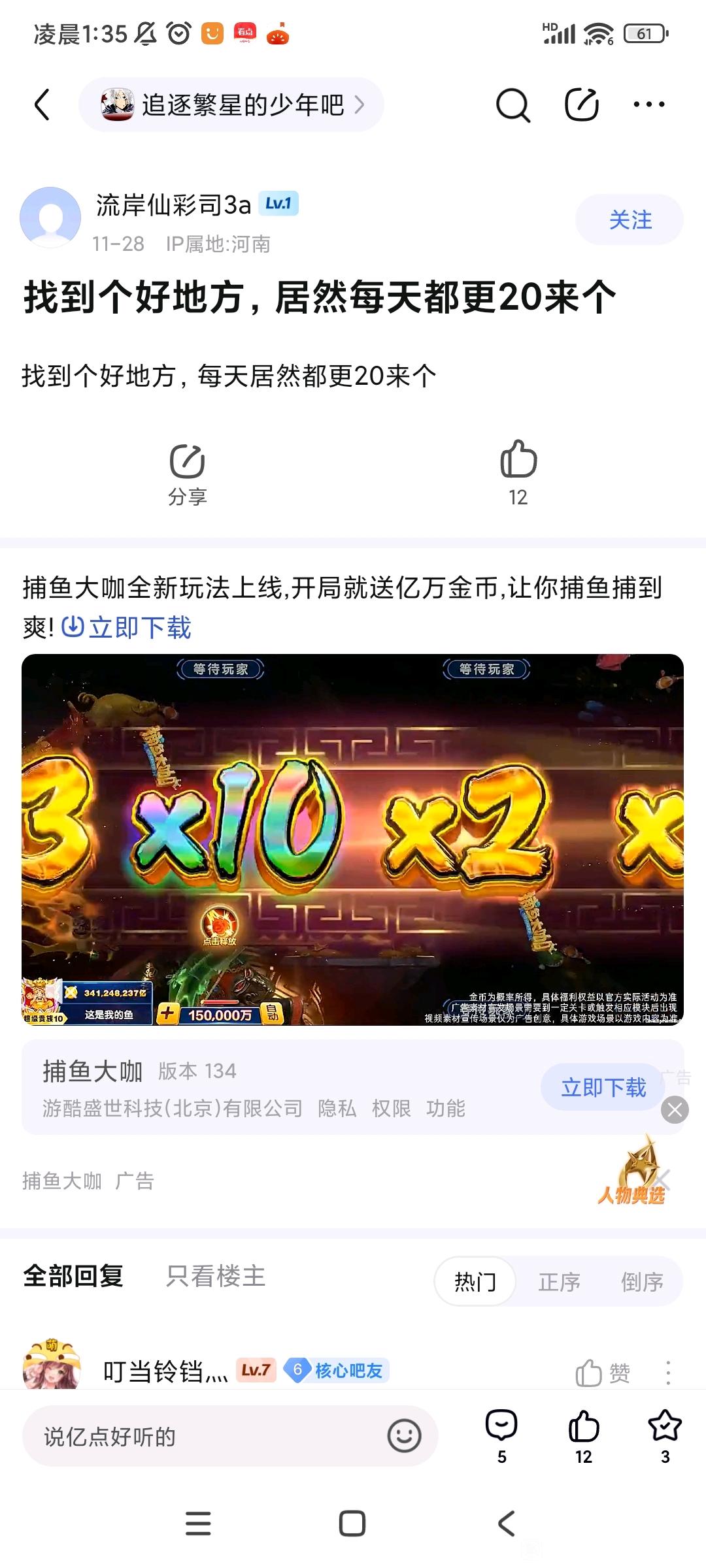Viewport: 706px width, 1568px height.
Task: Sort replies by 倒序
Action: point(642,1282)
